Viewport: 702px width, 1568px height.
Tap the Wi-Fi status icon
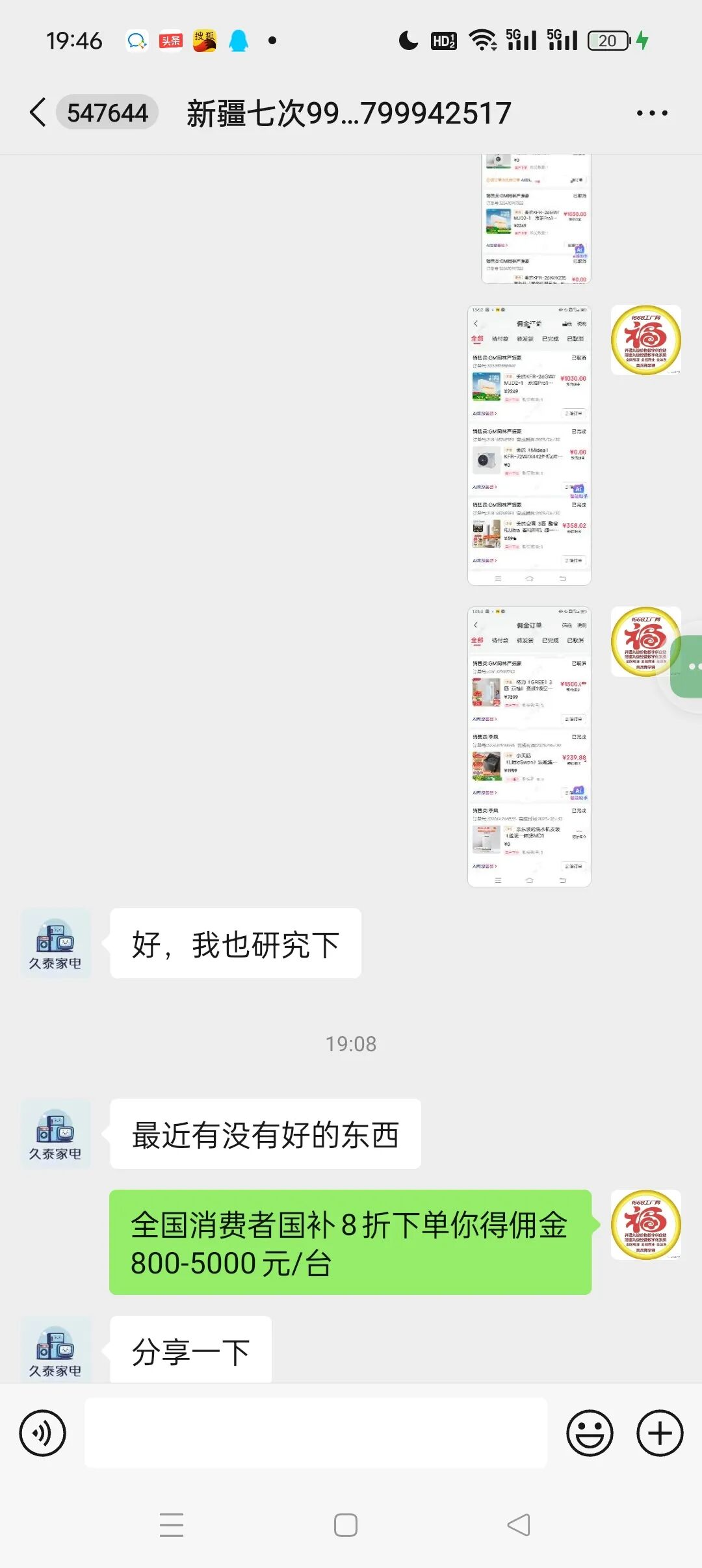(x=484, y=39)
